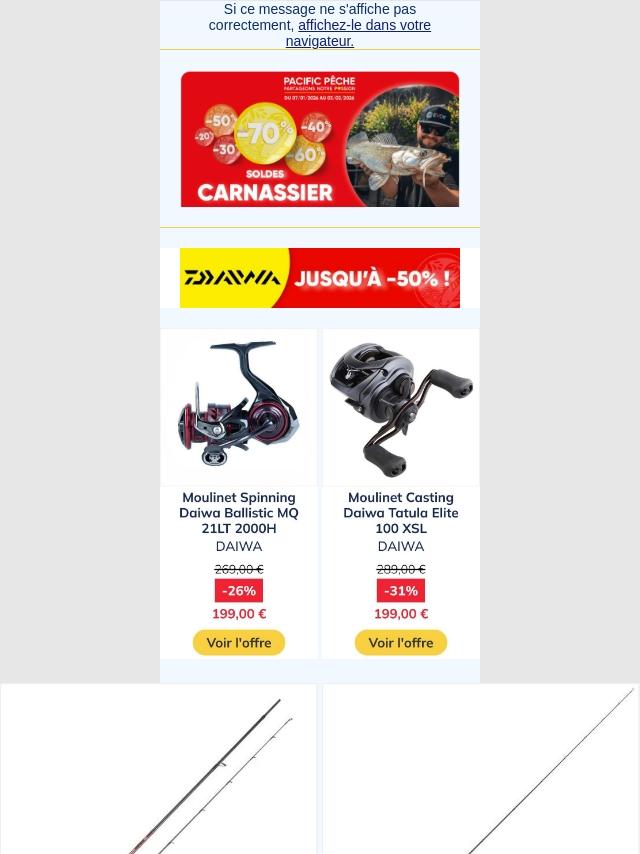
Task: Tap 'Voir l'offre' for Tatula Elite 100 XSL
Action: click(x=401, y=643)
